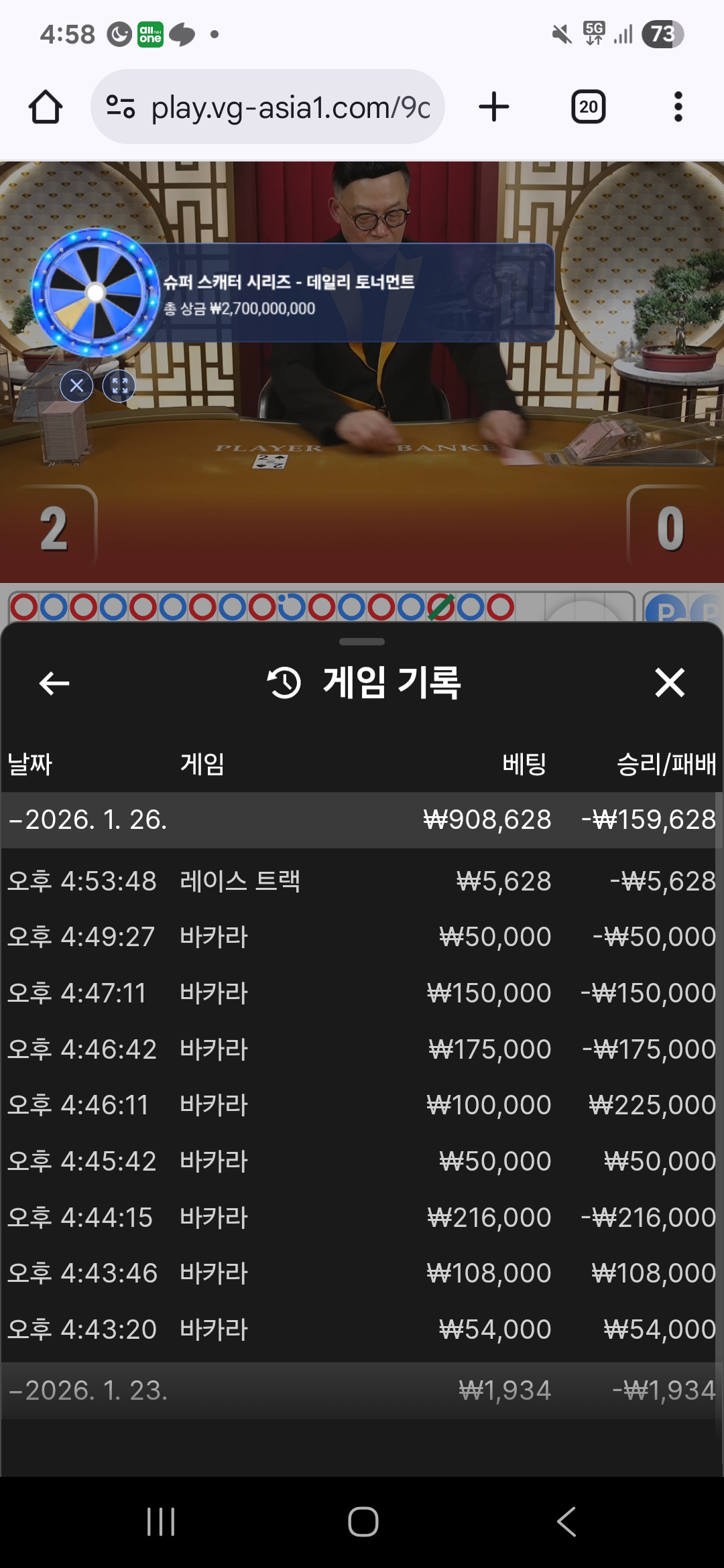
Task: Dismiss the tournament banner with the X icon
Action: tap(77, 385)
